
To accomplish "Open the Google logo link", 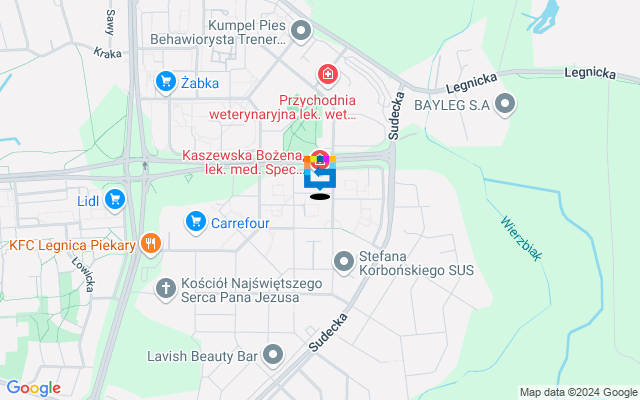I will [x=32, y=388].
